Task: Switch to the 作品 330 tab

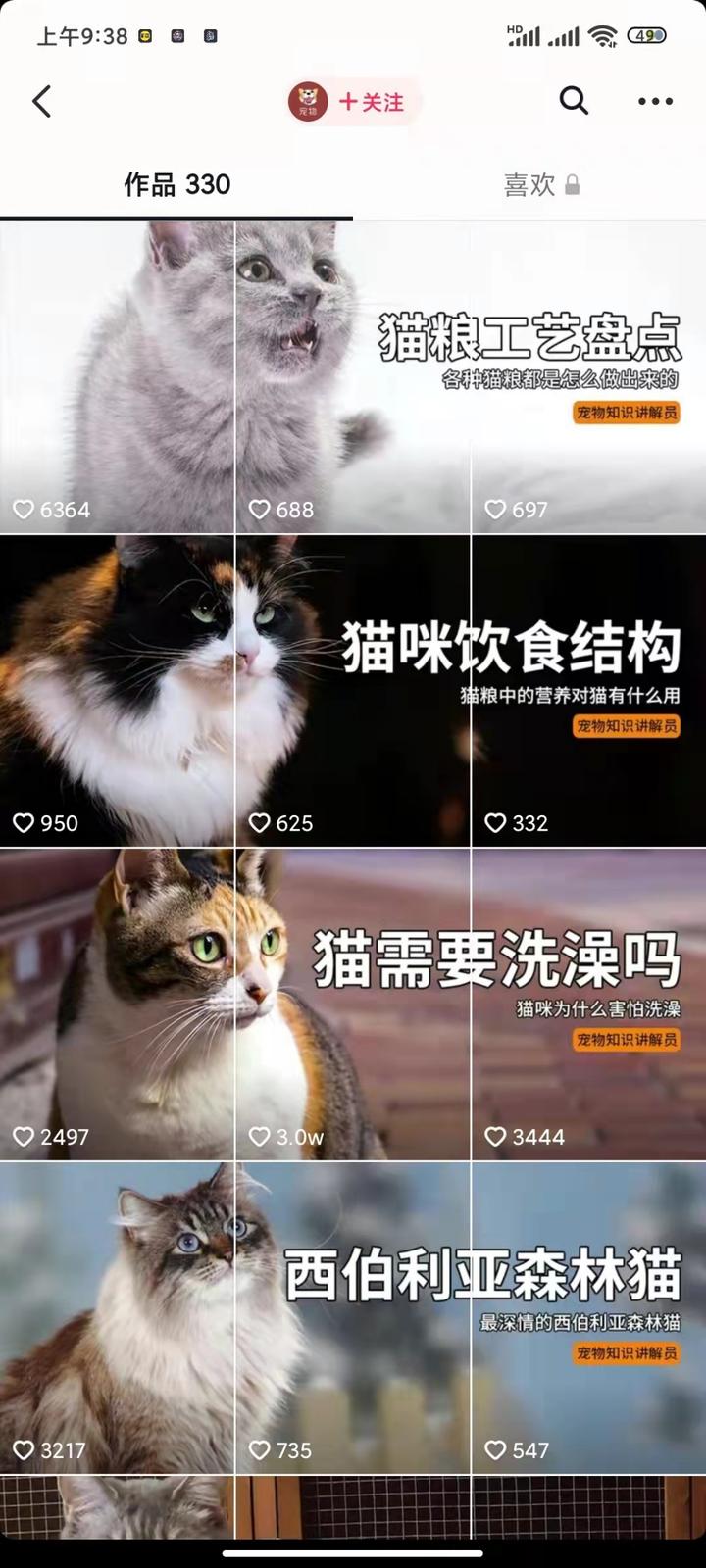Action: [x=176, y=185]
